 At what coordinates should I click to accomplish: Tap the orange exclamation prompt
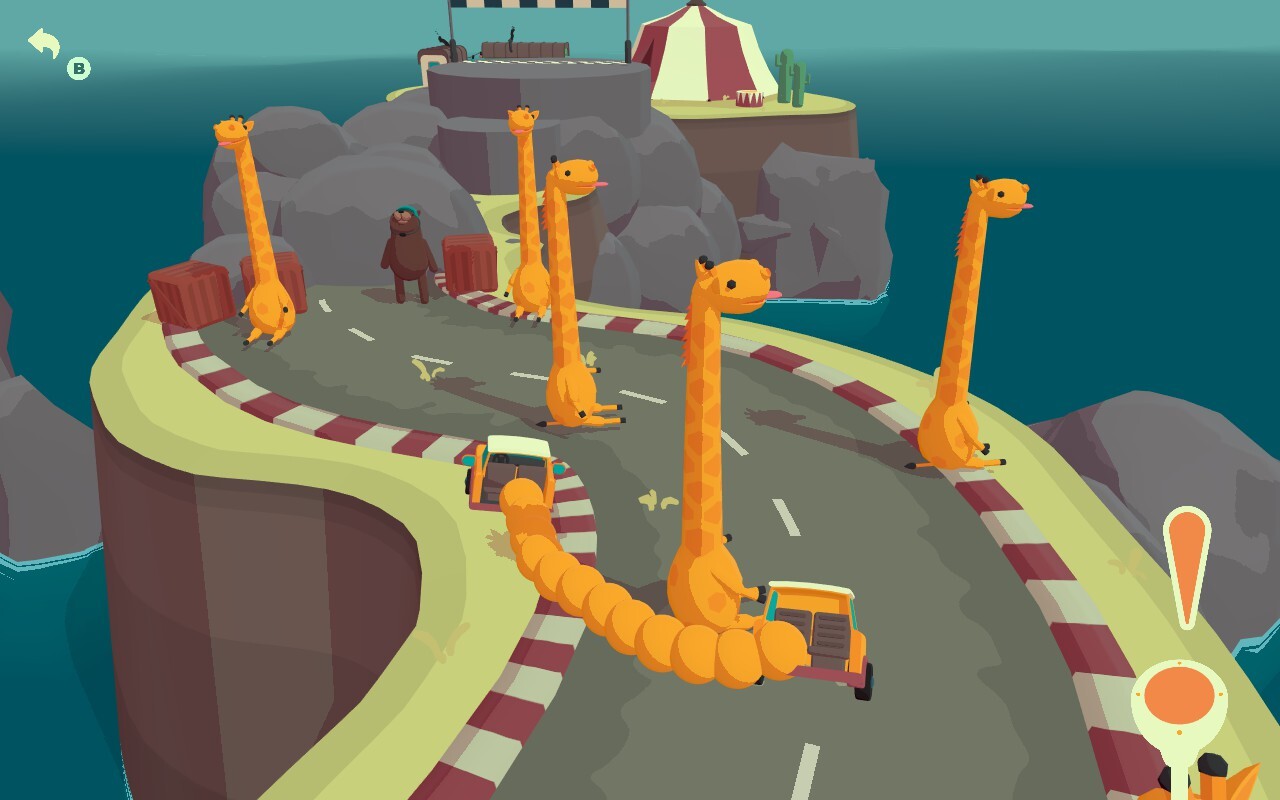tap(1186, 566)
